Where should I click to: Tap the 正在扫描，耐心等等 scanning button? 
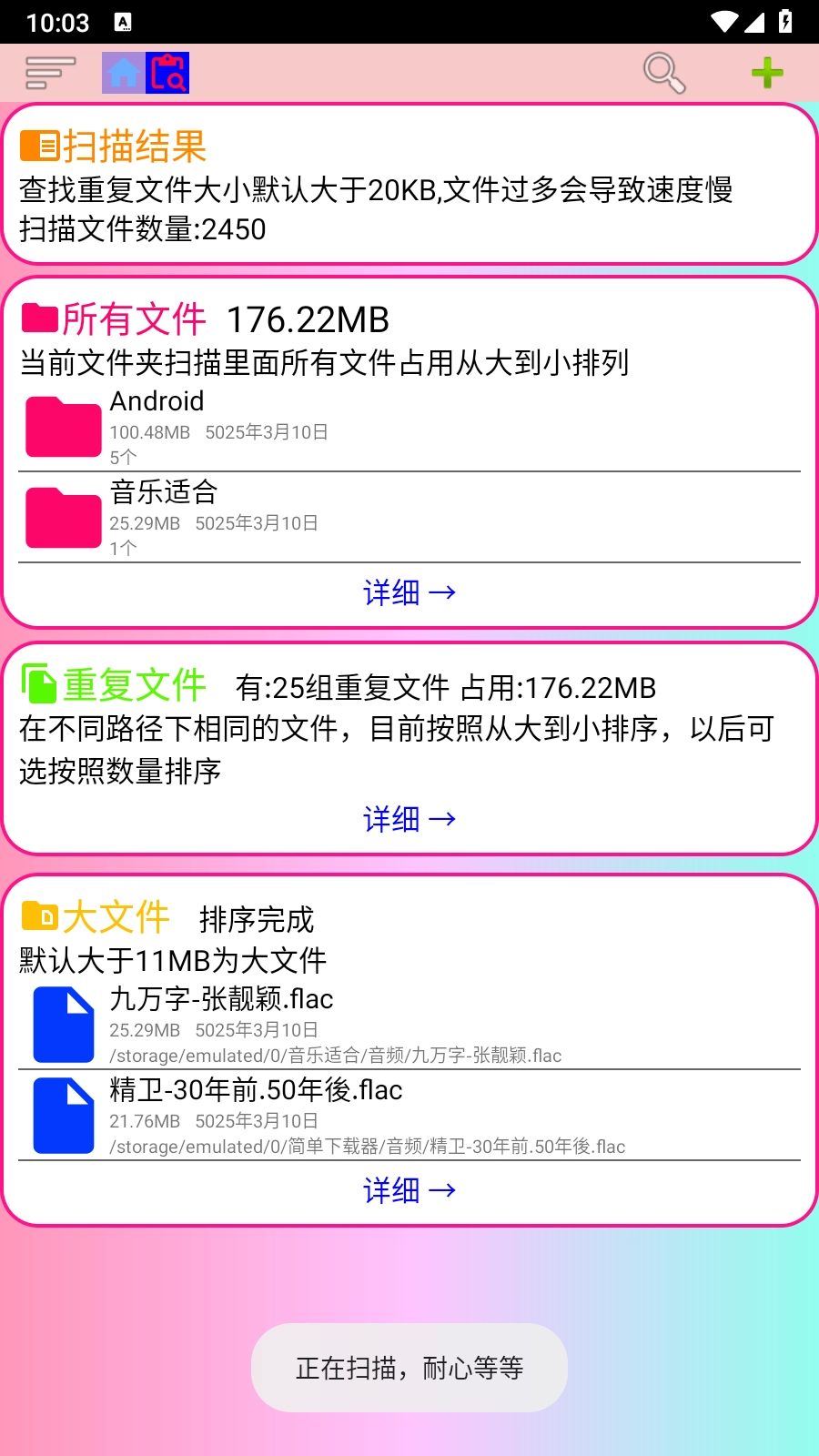pos(408,1368)
